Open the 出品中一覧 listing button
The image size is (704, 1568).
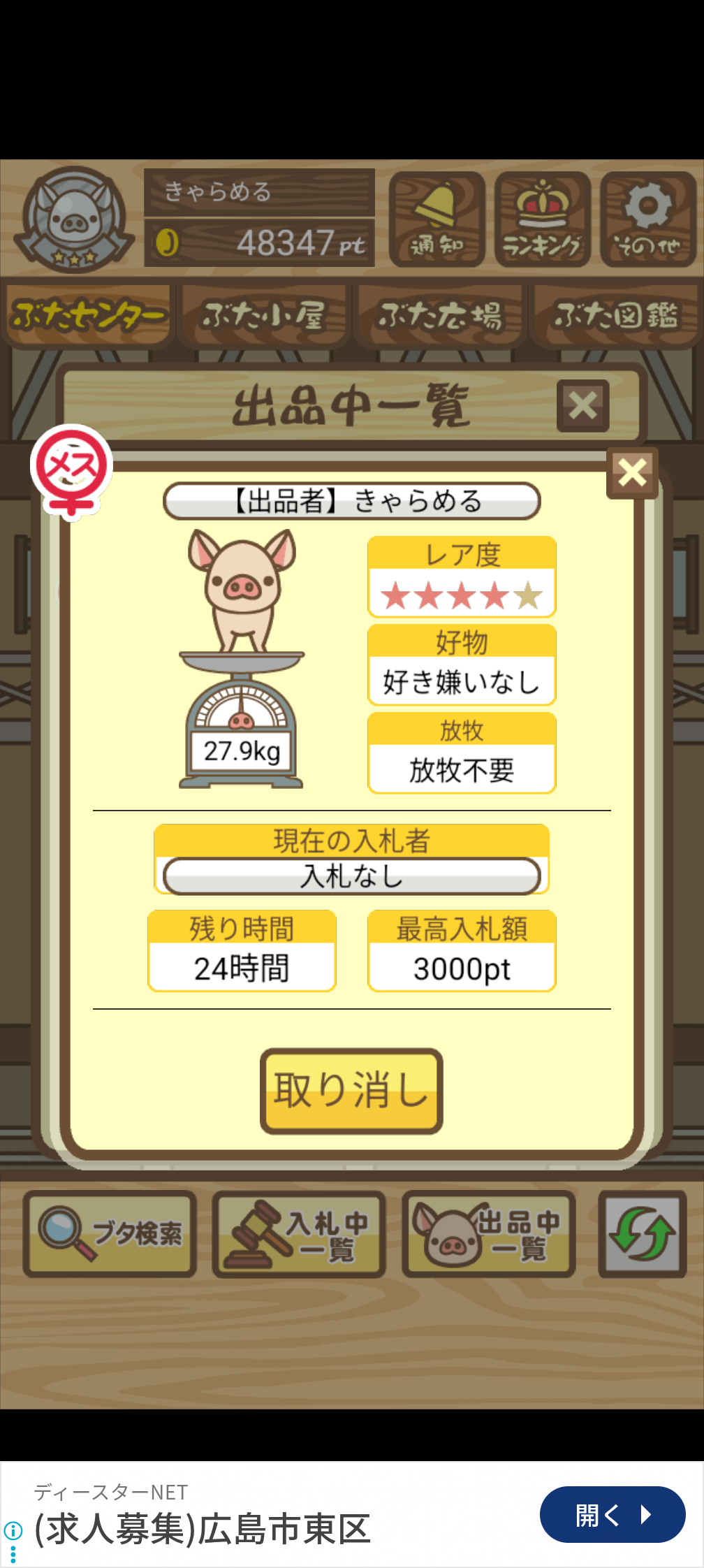[489, 1234]
